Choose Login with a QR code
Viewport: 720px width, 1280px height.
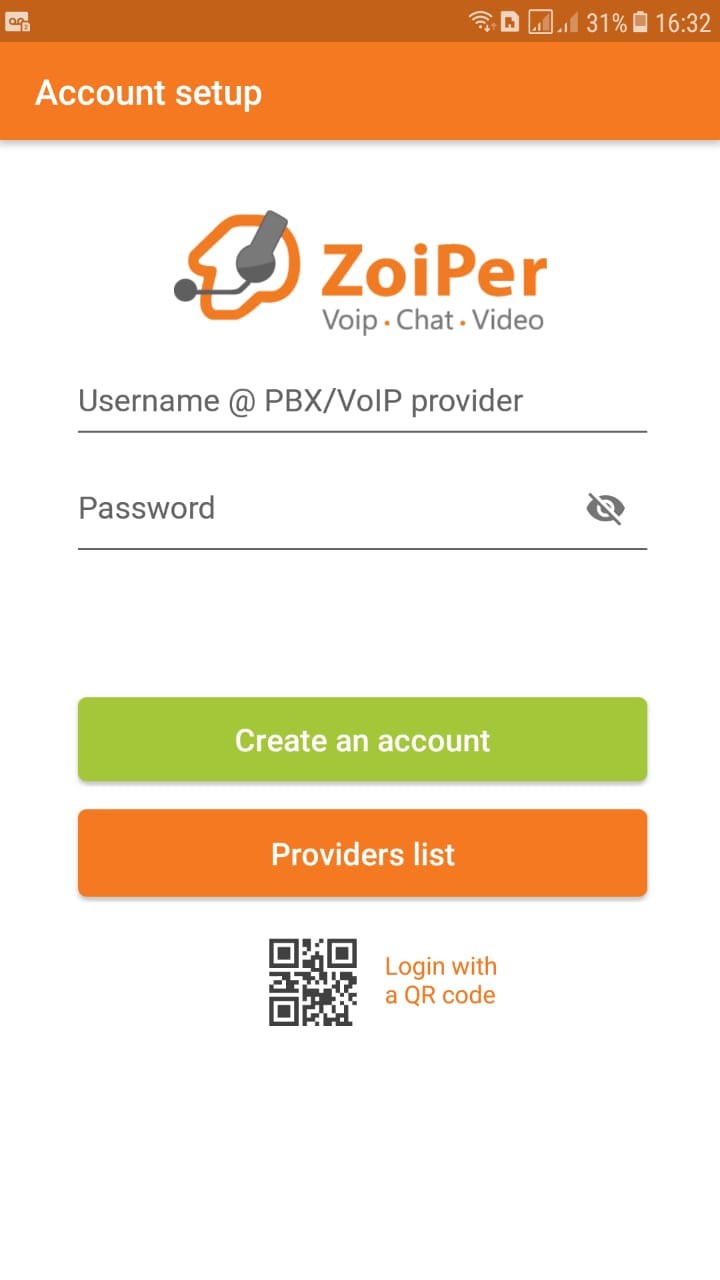coord(383,981)
